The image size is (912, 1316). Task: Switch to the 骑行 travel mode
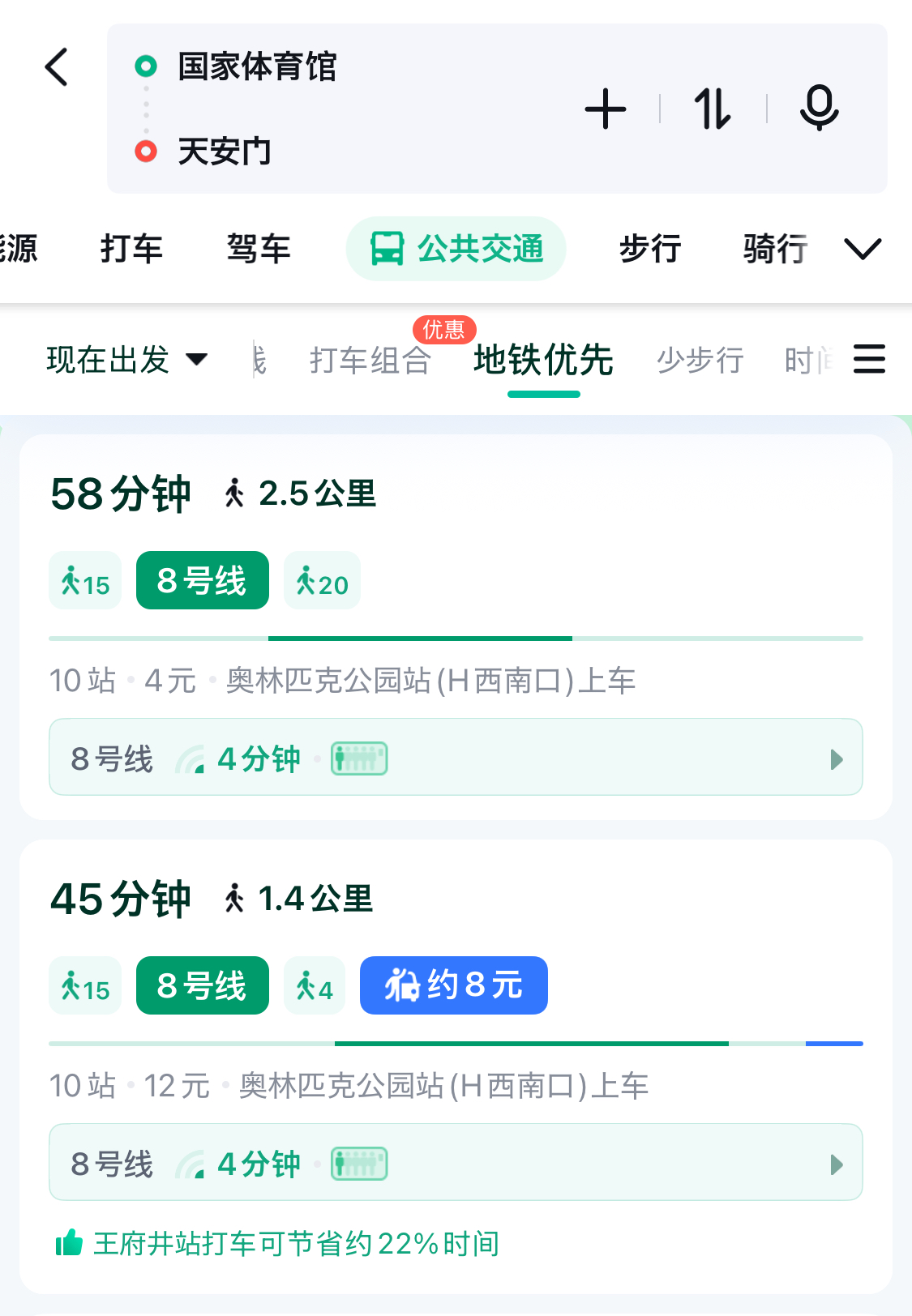pyautogui.click(x=775, y=249)
